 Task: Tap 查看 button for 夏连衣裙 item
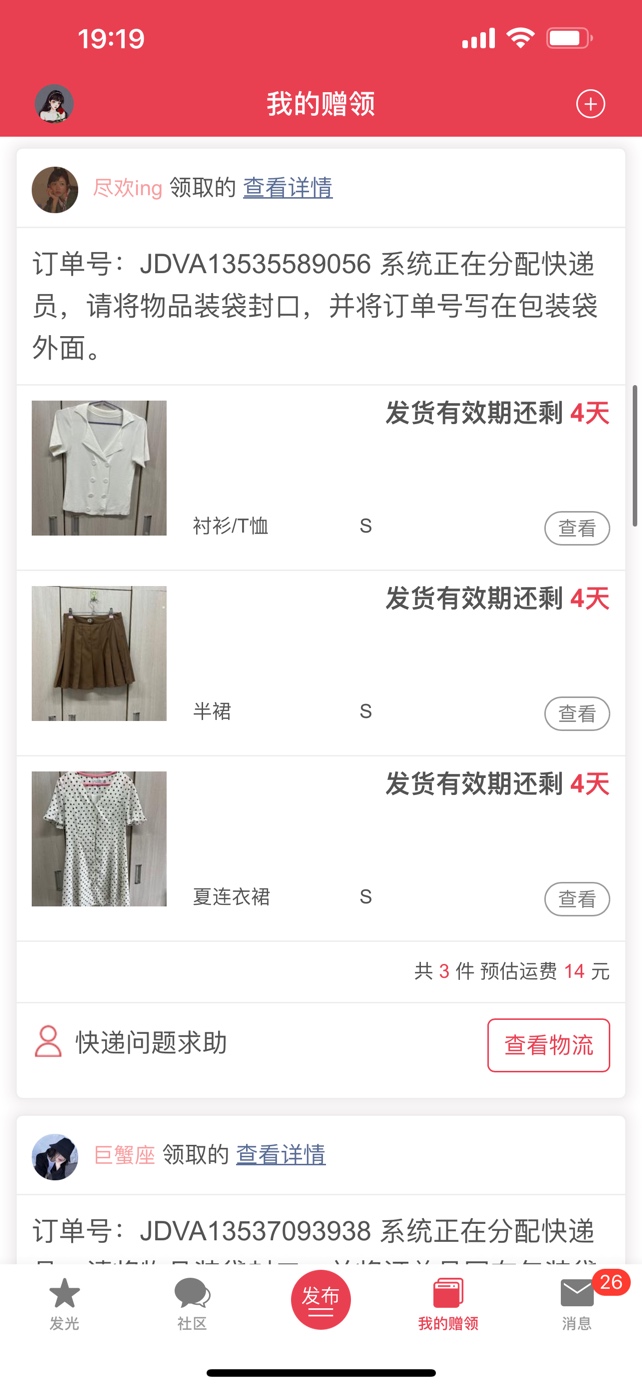point(576,899)
